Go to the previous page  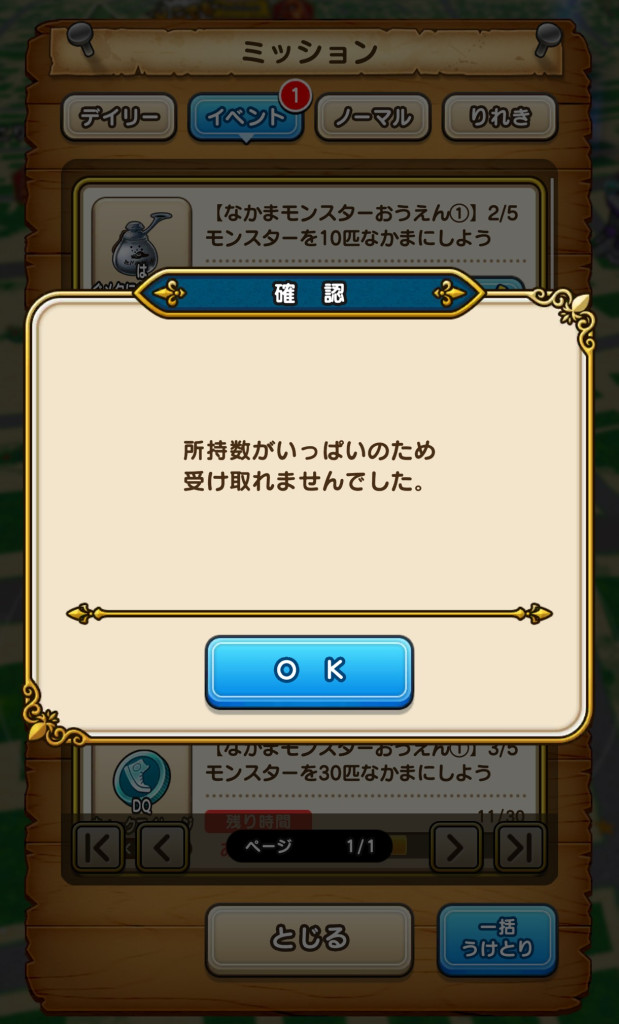coord(162,848)
